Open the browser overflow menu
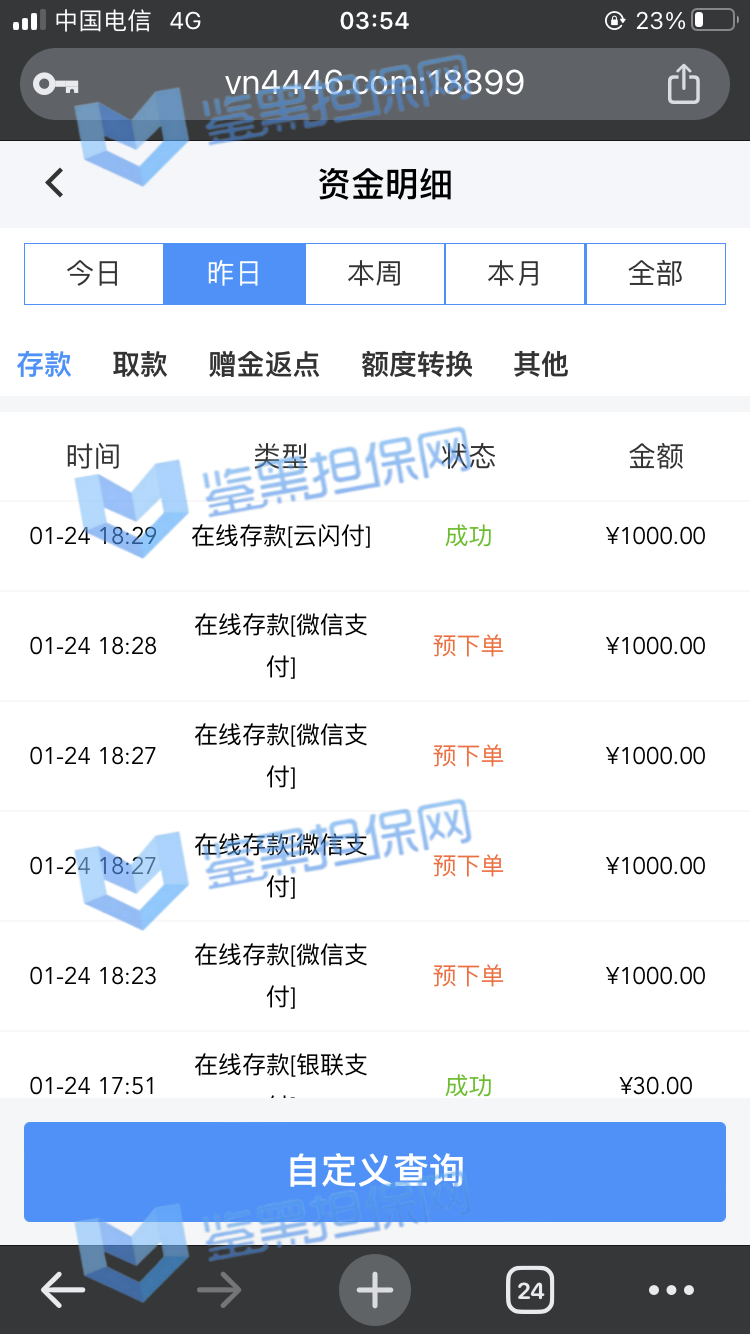Viewport: 750px width, 1334px height. (671, 1290)
